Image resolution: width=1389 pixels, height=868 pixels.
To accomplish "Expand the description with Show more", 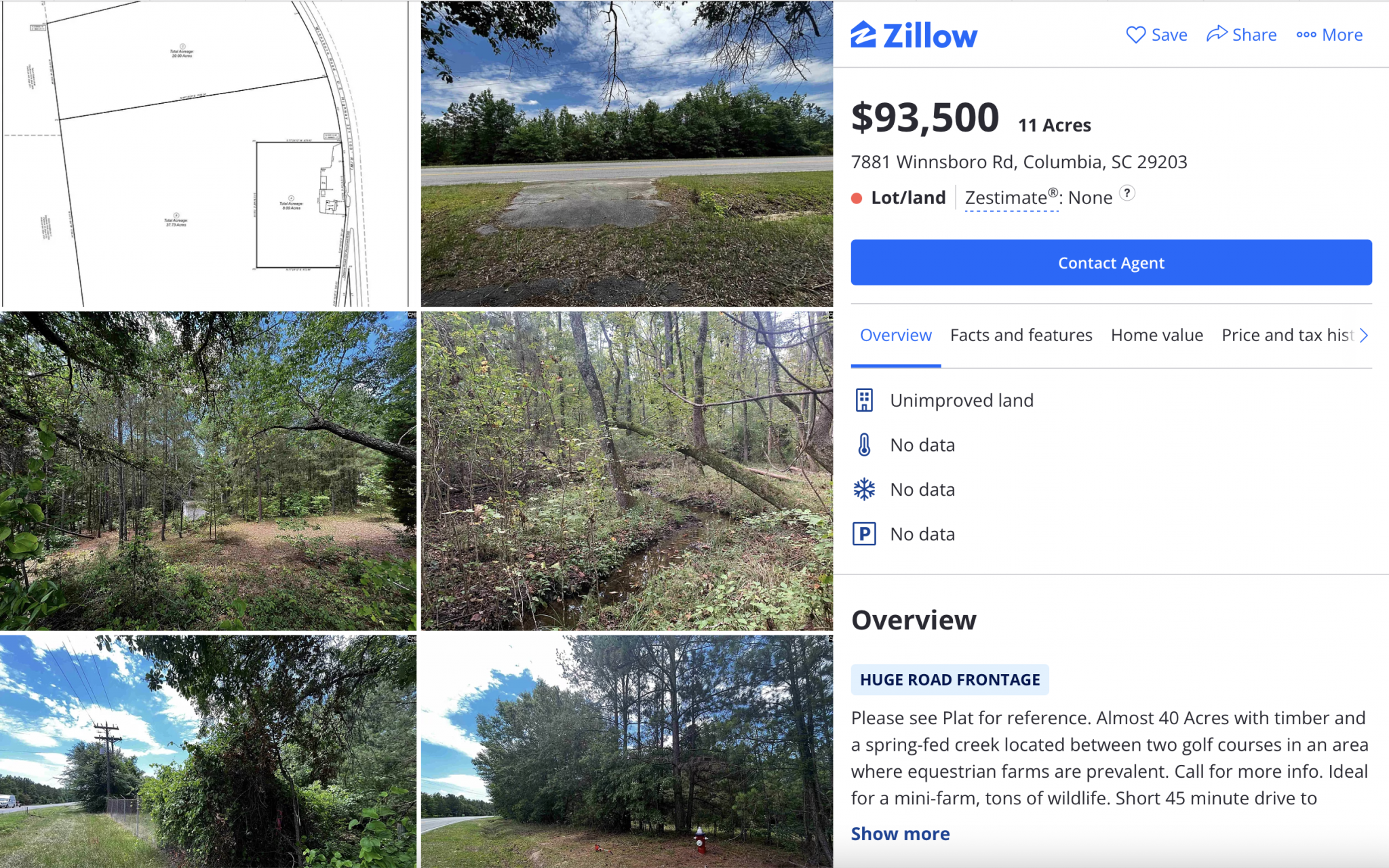I will click(x=900, y=833).
